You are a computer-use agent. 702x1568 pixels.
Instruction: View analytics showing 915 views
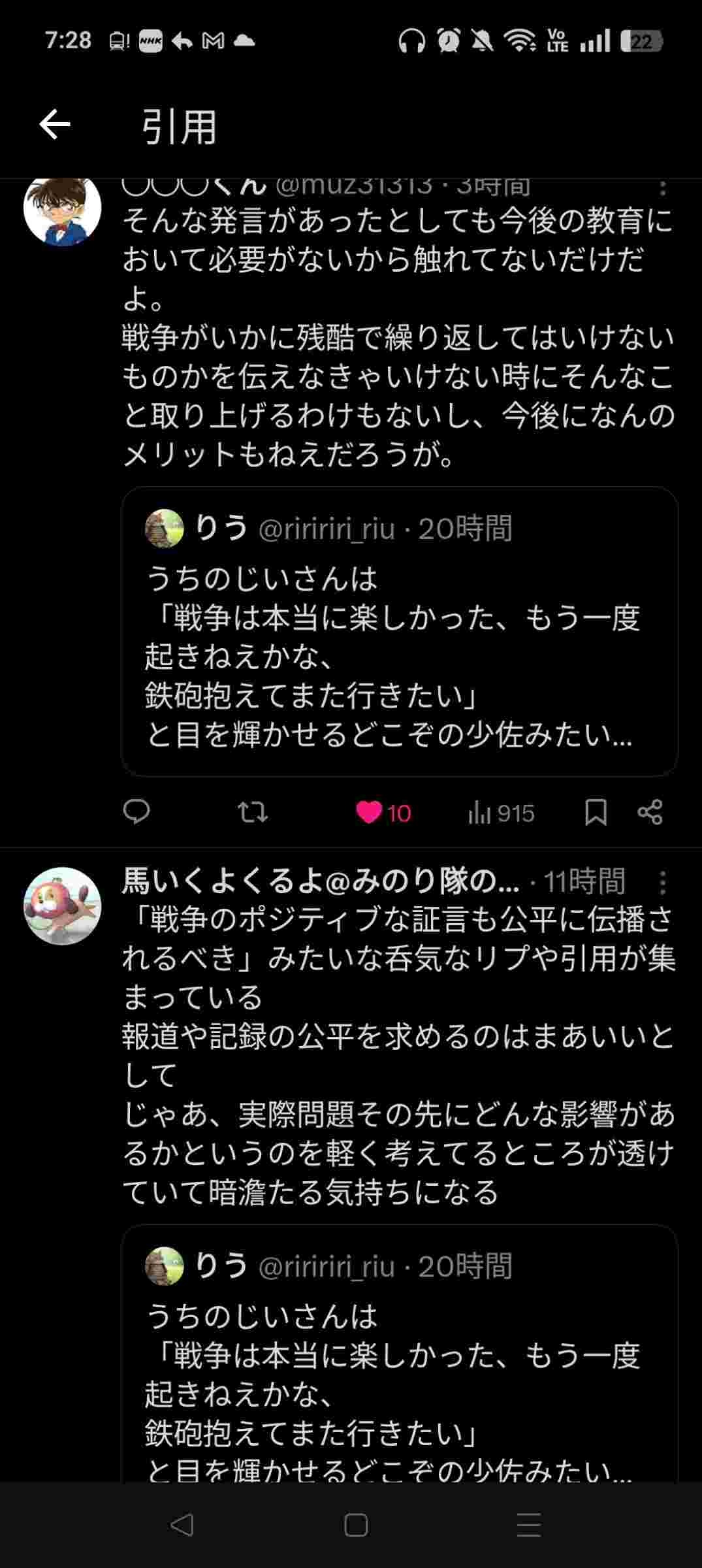(x=502, y=813)
